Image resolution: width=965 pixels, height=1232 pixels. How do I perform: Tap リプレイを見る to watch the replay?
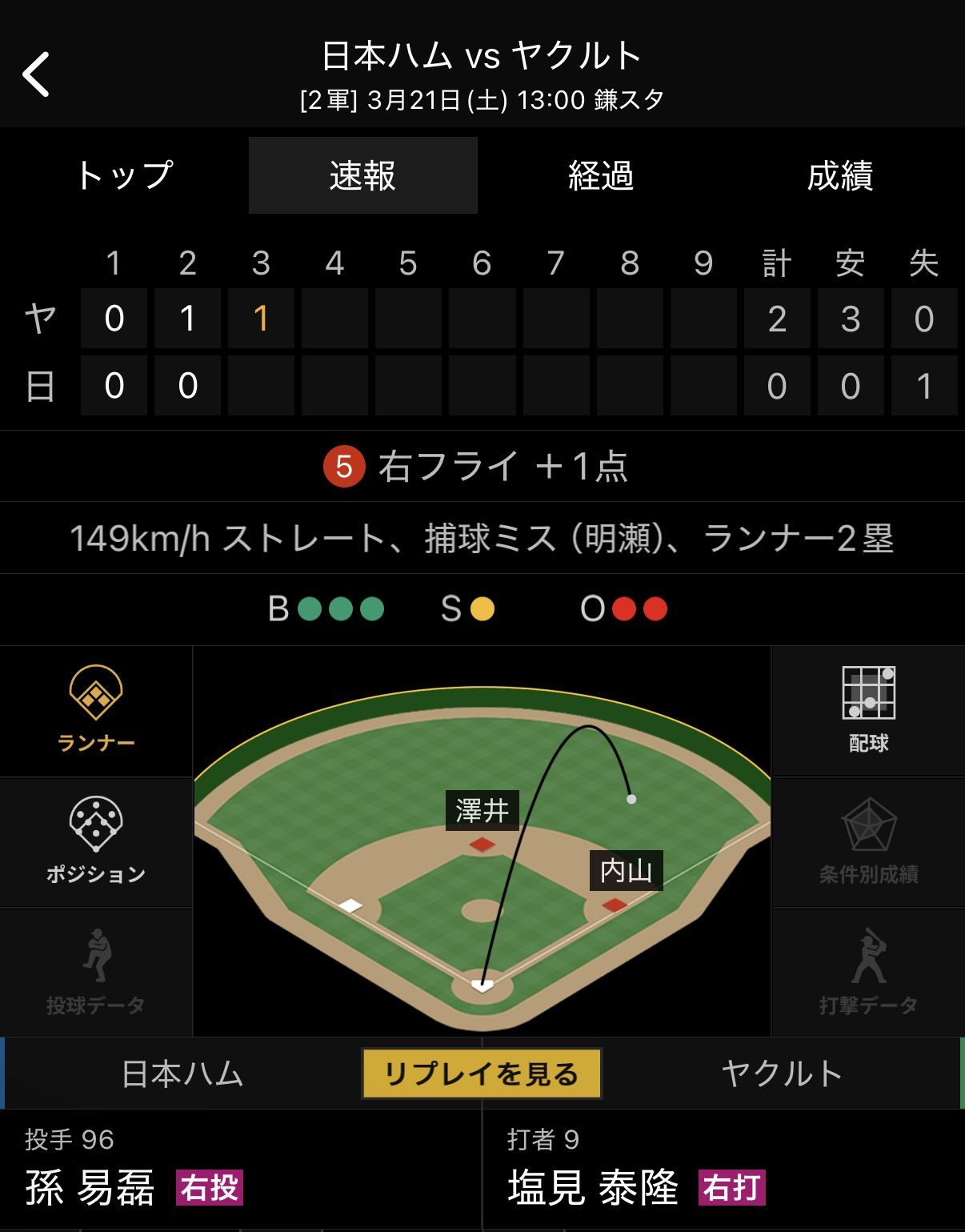coord(482,1073)
